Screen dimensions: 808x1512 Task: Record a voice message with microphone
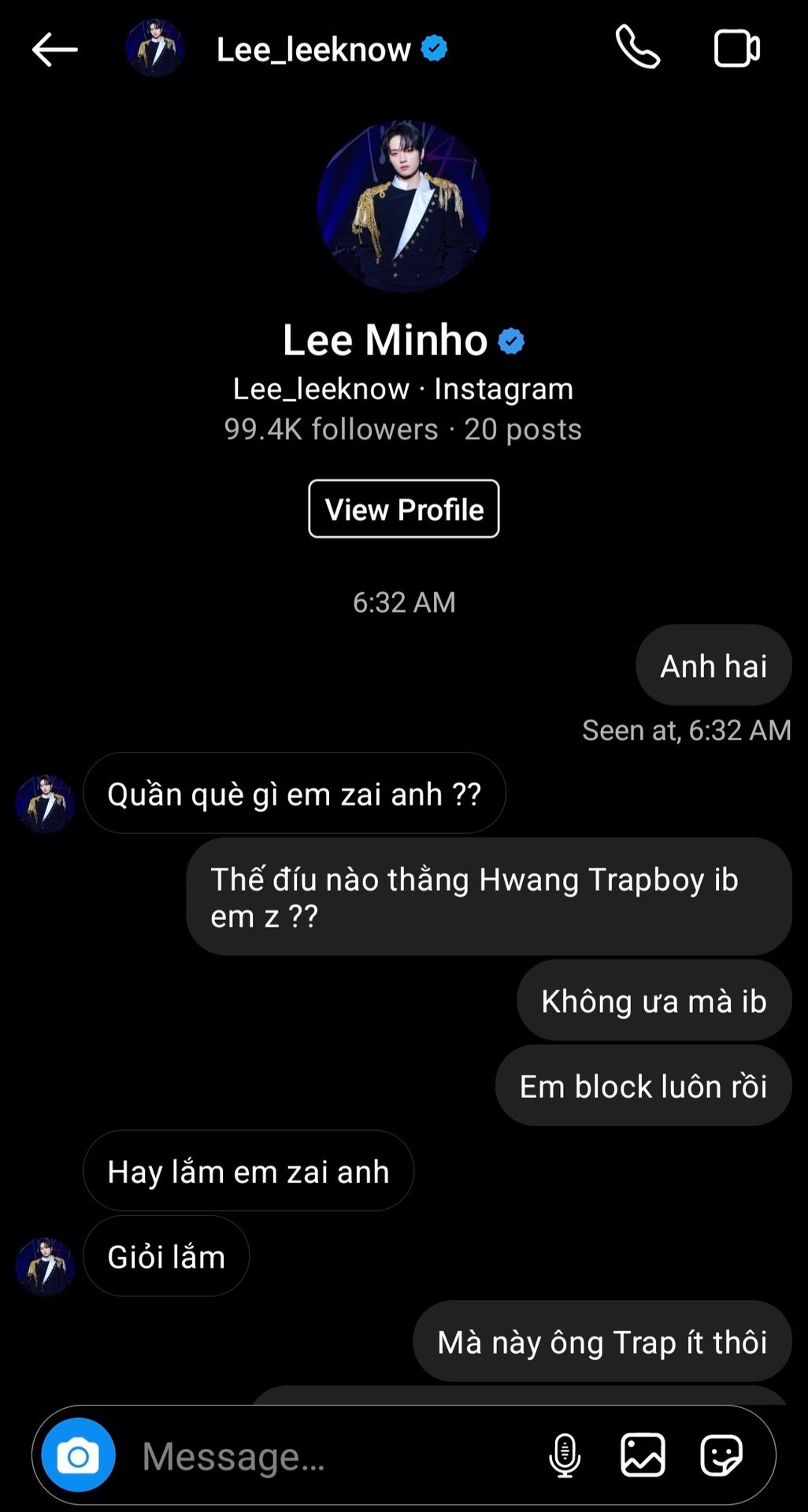point(565,1455)
